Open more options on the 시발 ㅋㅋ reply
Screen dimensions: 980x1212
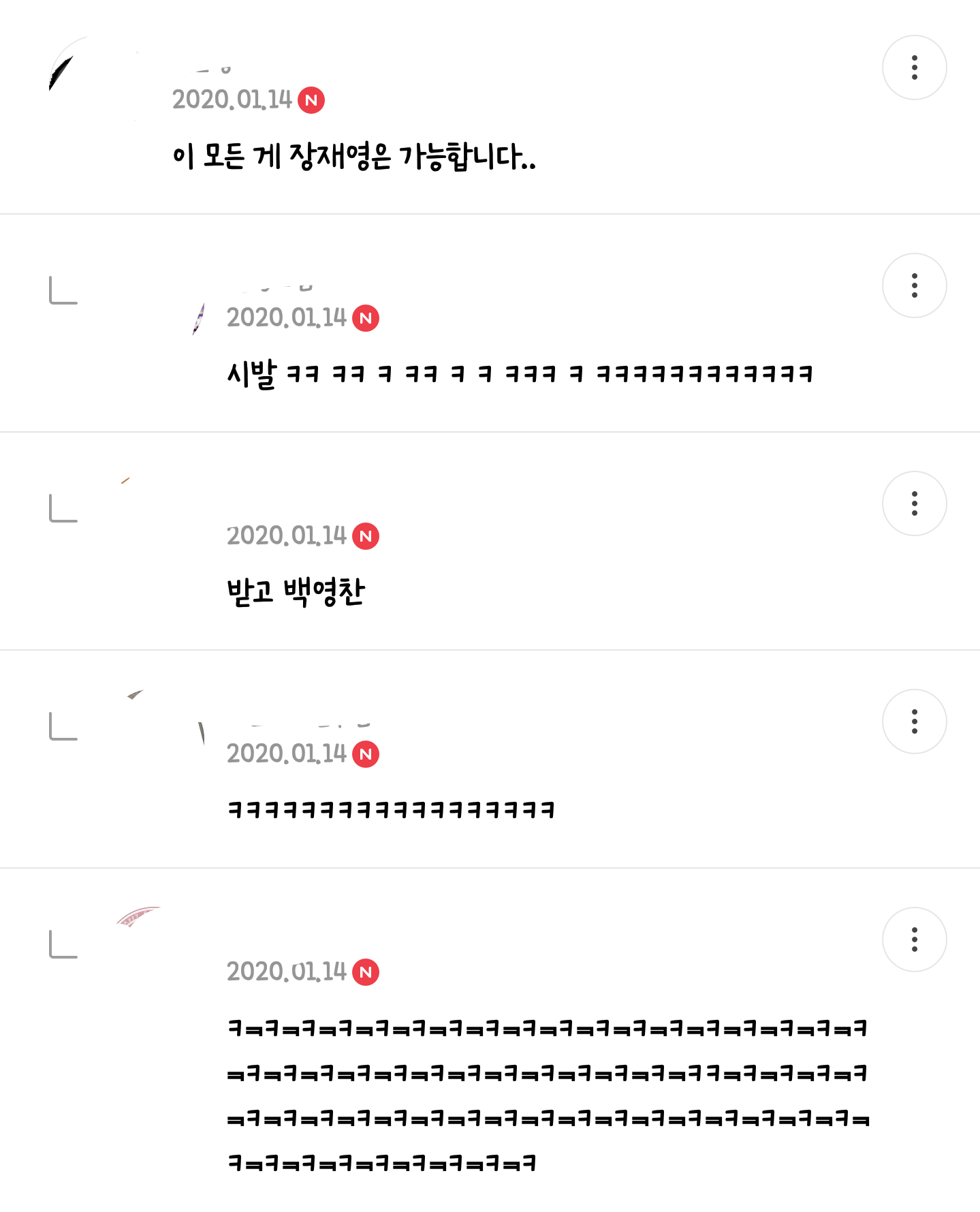click(914, 285)
